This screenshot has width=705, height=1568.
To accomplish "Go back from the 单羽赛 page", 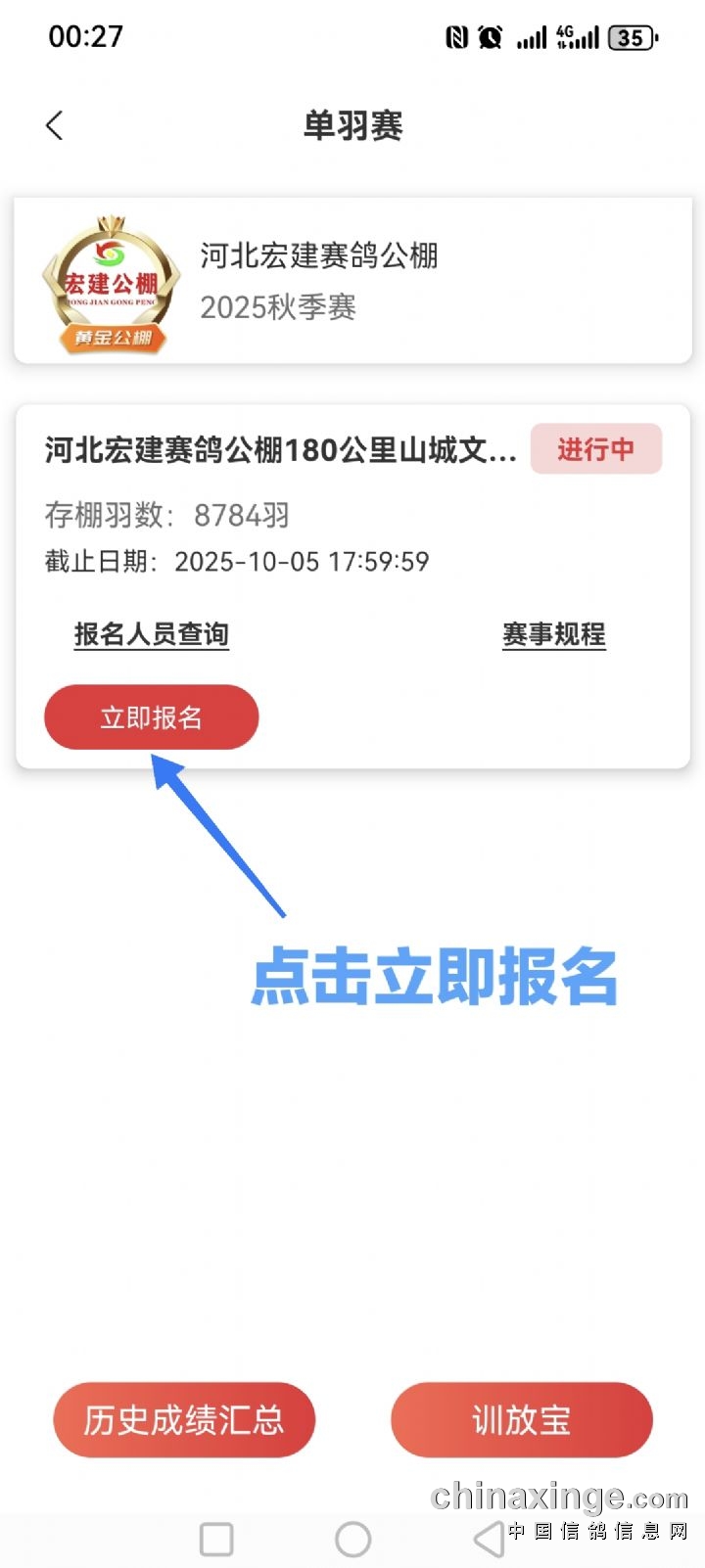I will click(55, 125).
